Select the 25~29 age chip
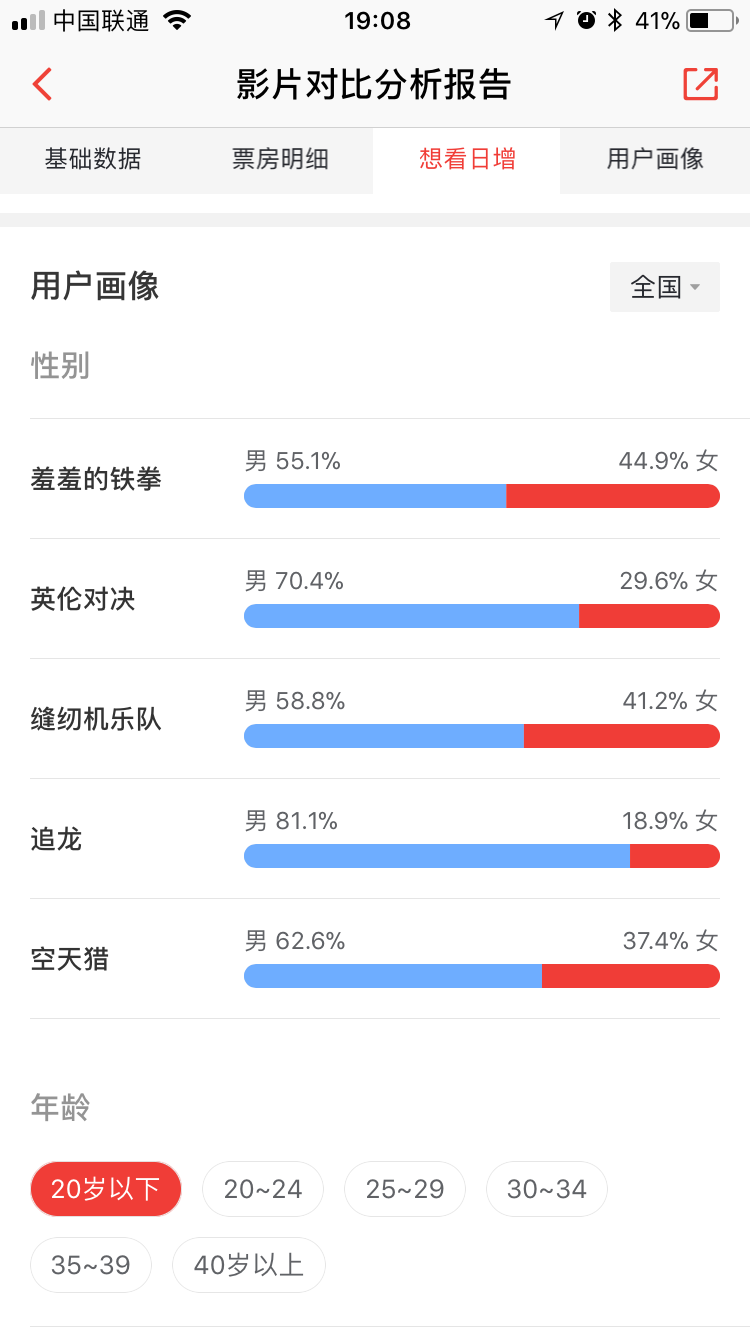 pyautogui.click(x=405, y=1189)
